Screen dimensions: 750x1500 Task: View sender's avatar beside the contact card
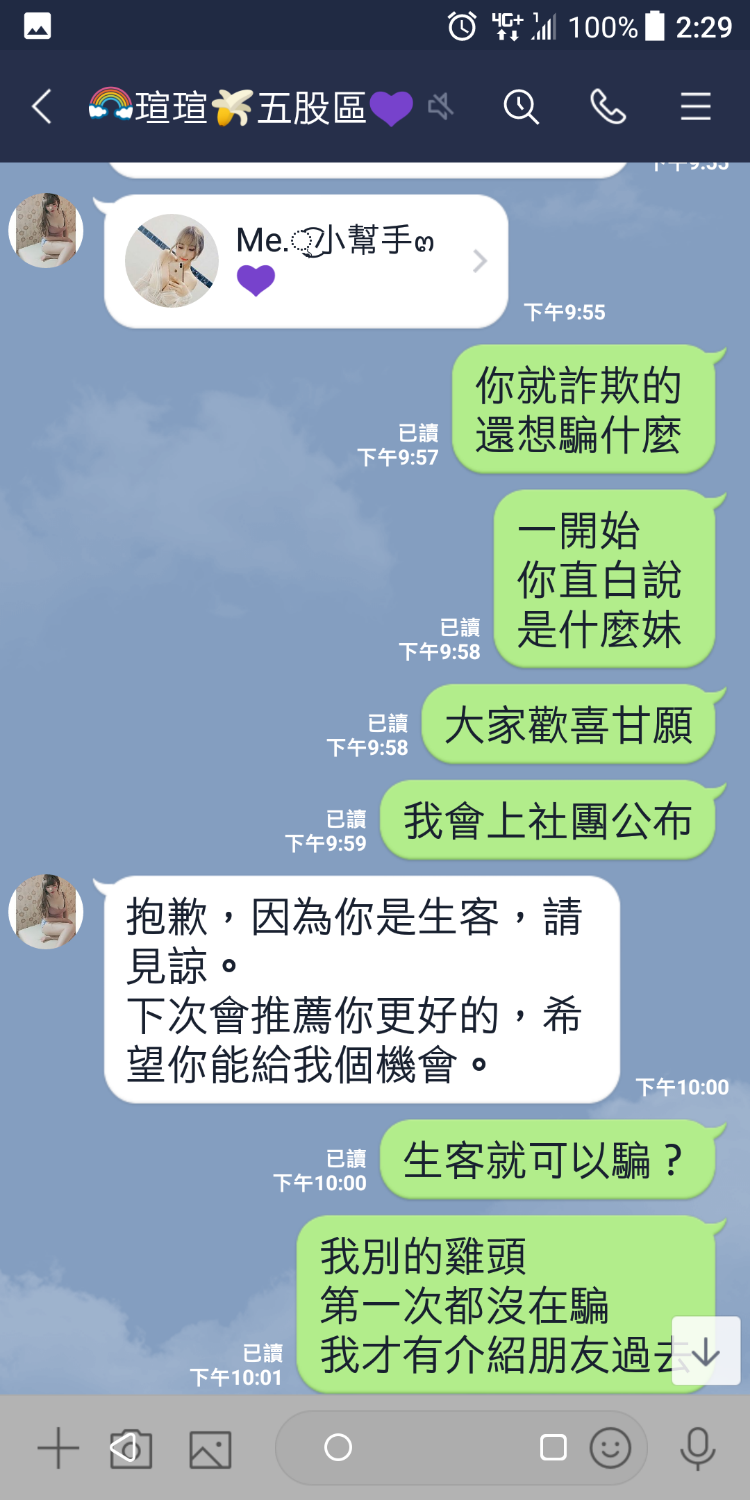[x=46, y=231]
